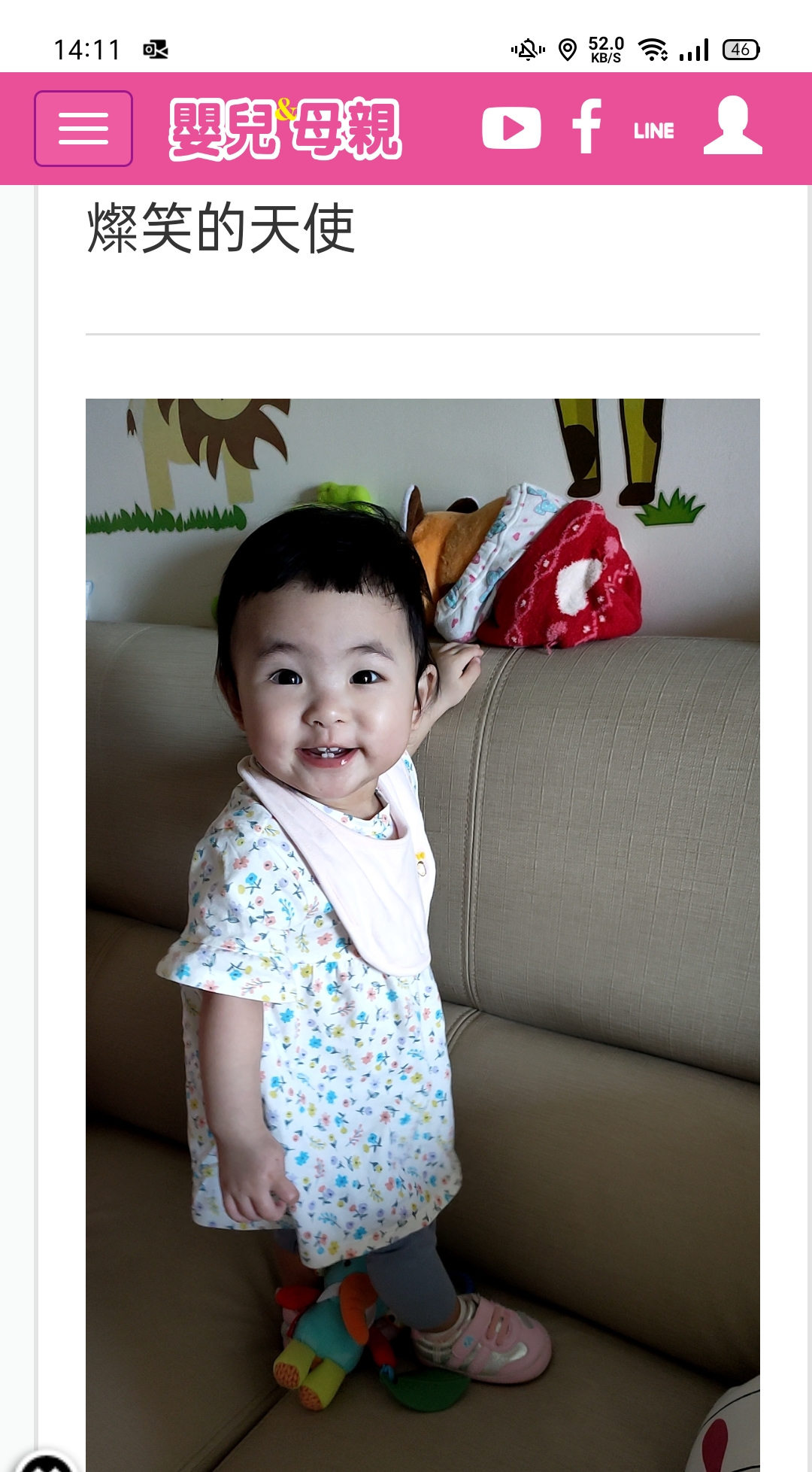Open the user account profile icon

point(732,126)
